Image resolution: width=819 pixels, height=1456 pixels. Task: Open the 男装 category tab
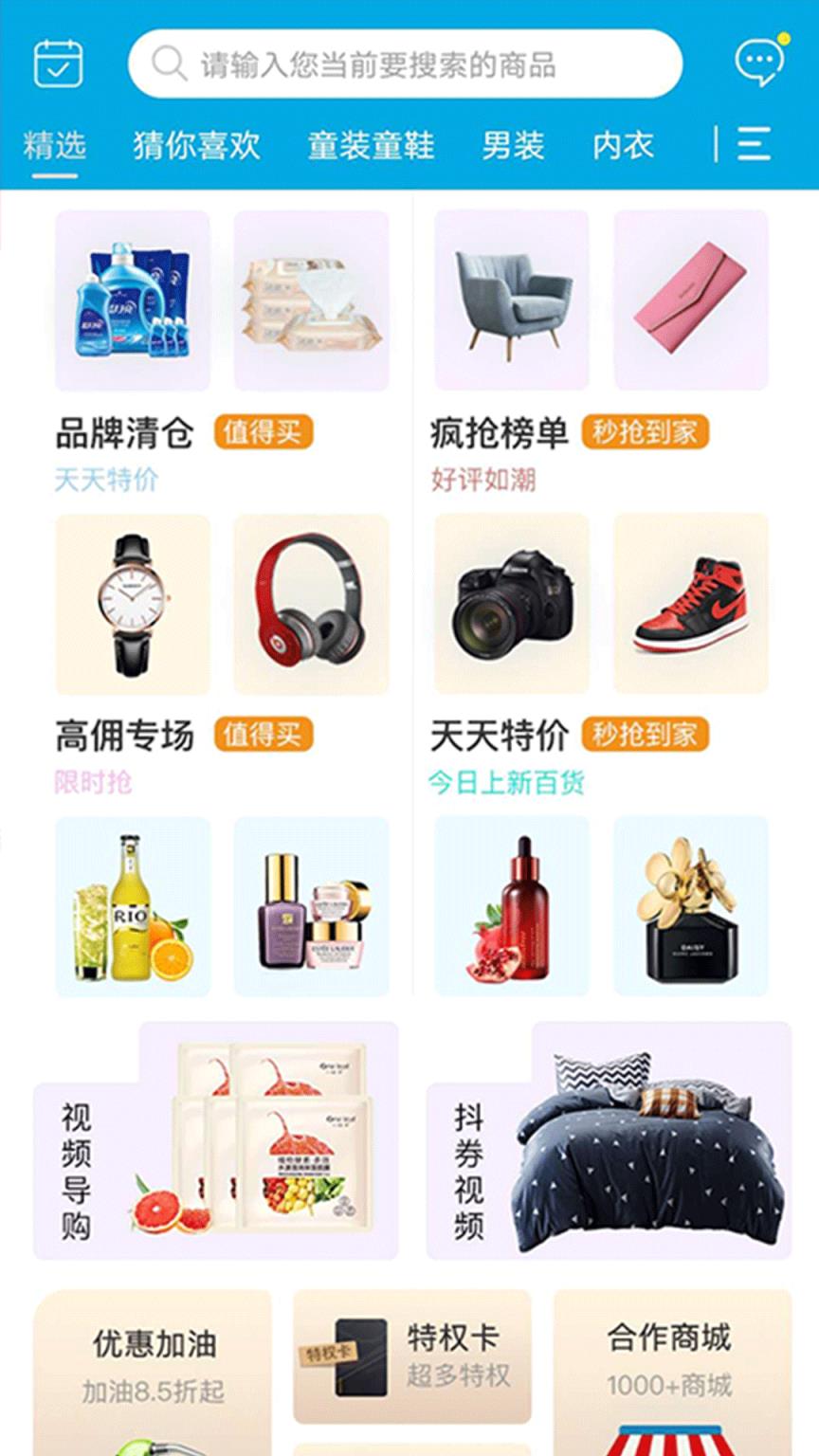click(x=512, y=145)
